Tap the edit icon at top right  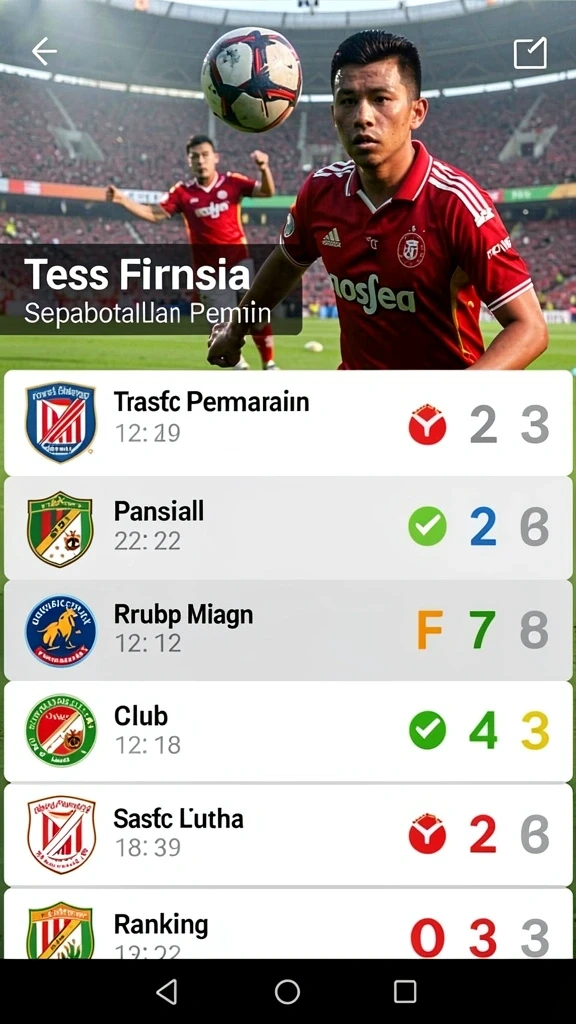pos(530,54)
